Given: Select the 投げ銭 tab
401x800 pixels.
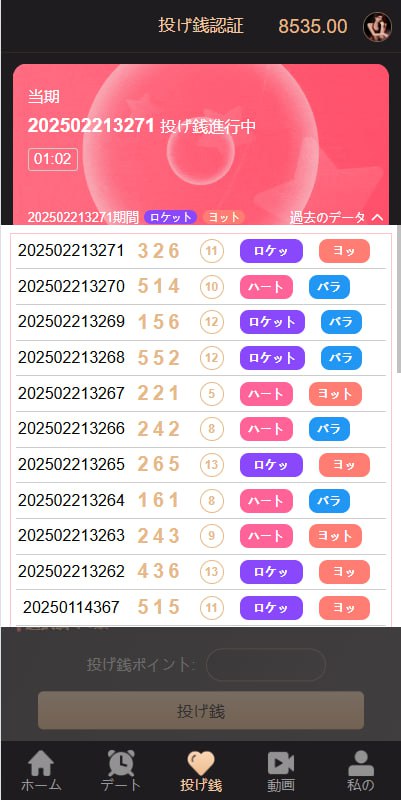Looking at the screenshot, I should [x=201, y=770].
